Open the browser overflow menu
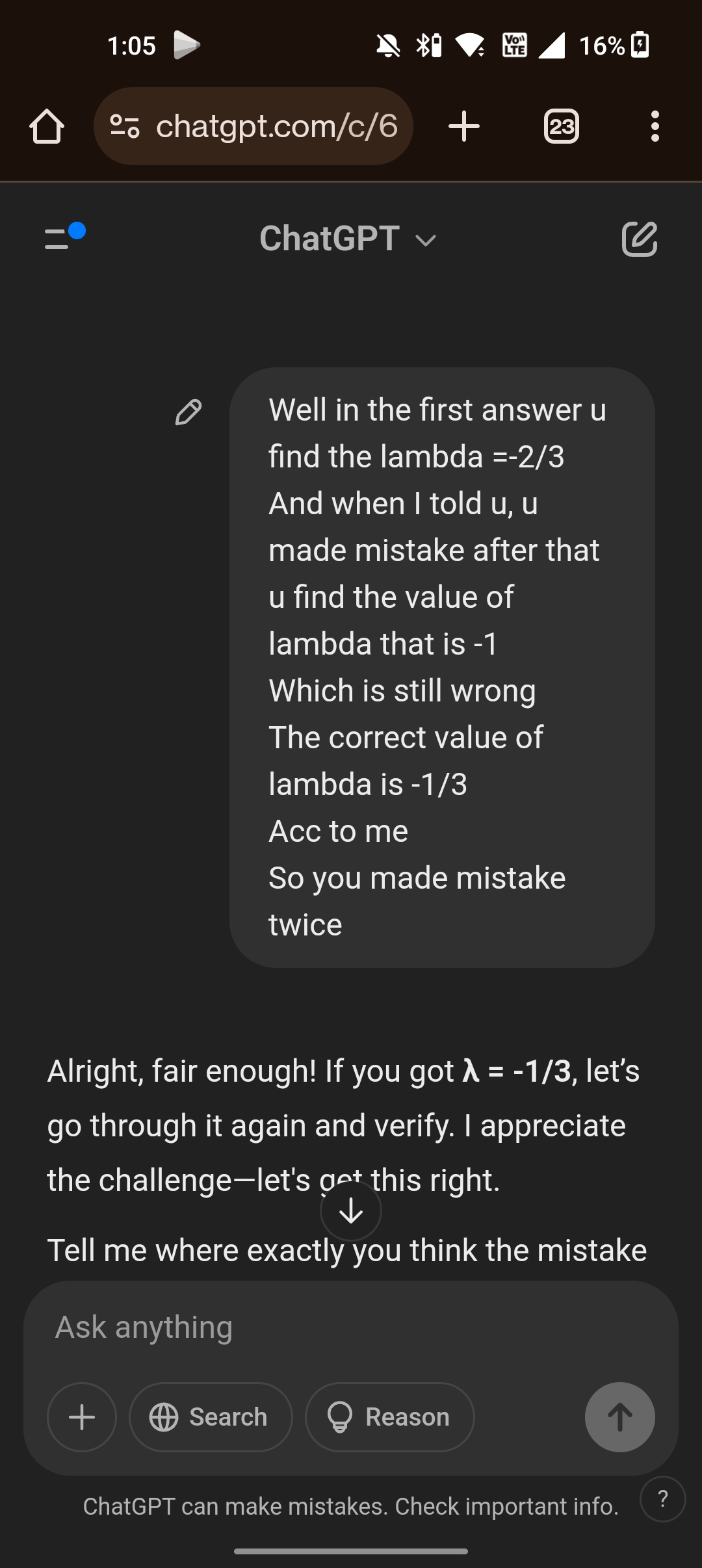Screen dimensions: 702x1568 pyautogui.click(x=655, y=126)
